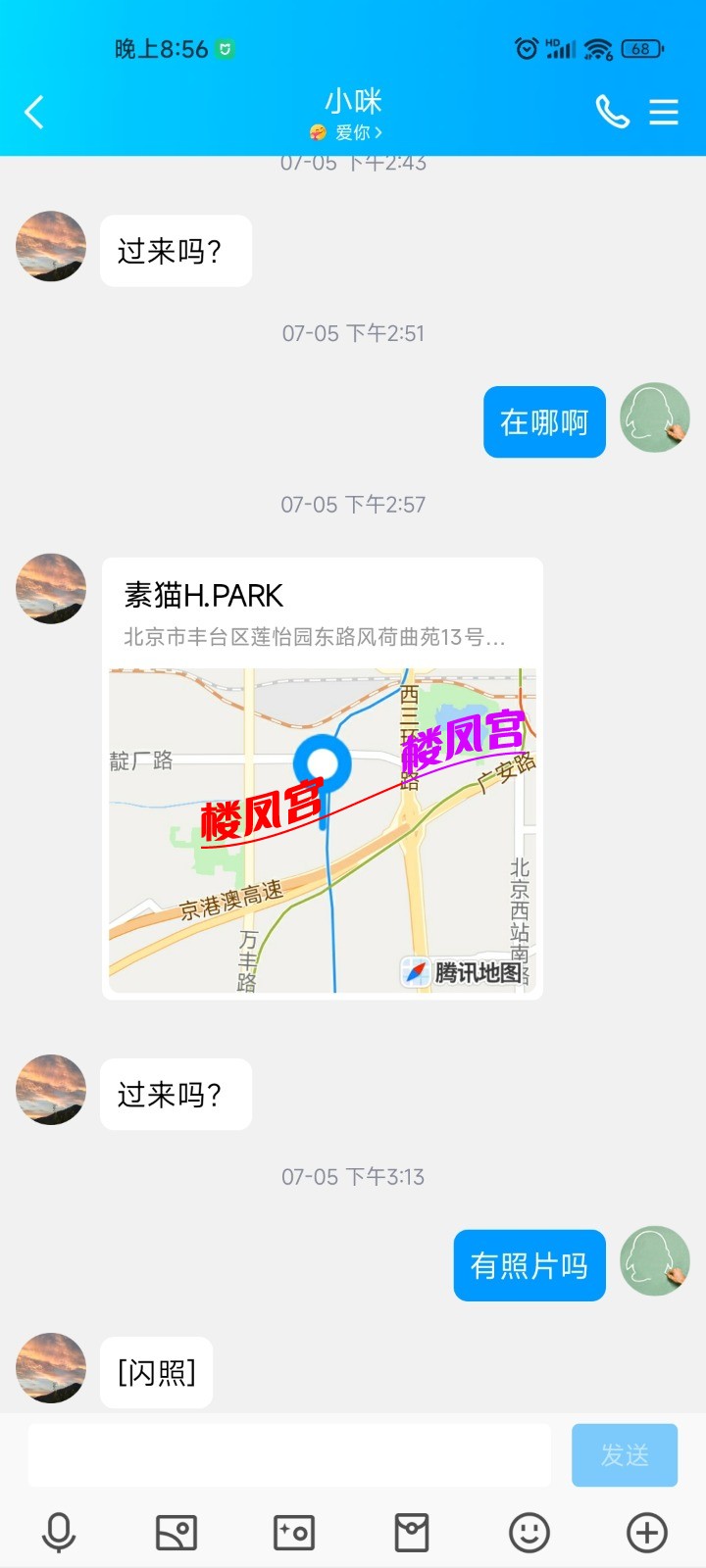Send a red packet
The image size is (706, 1568).
(x=411, y=1531)
